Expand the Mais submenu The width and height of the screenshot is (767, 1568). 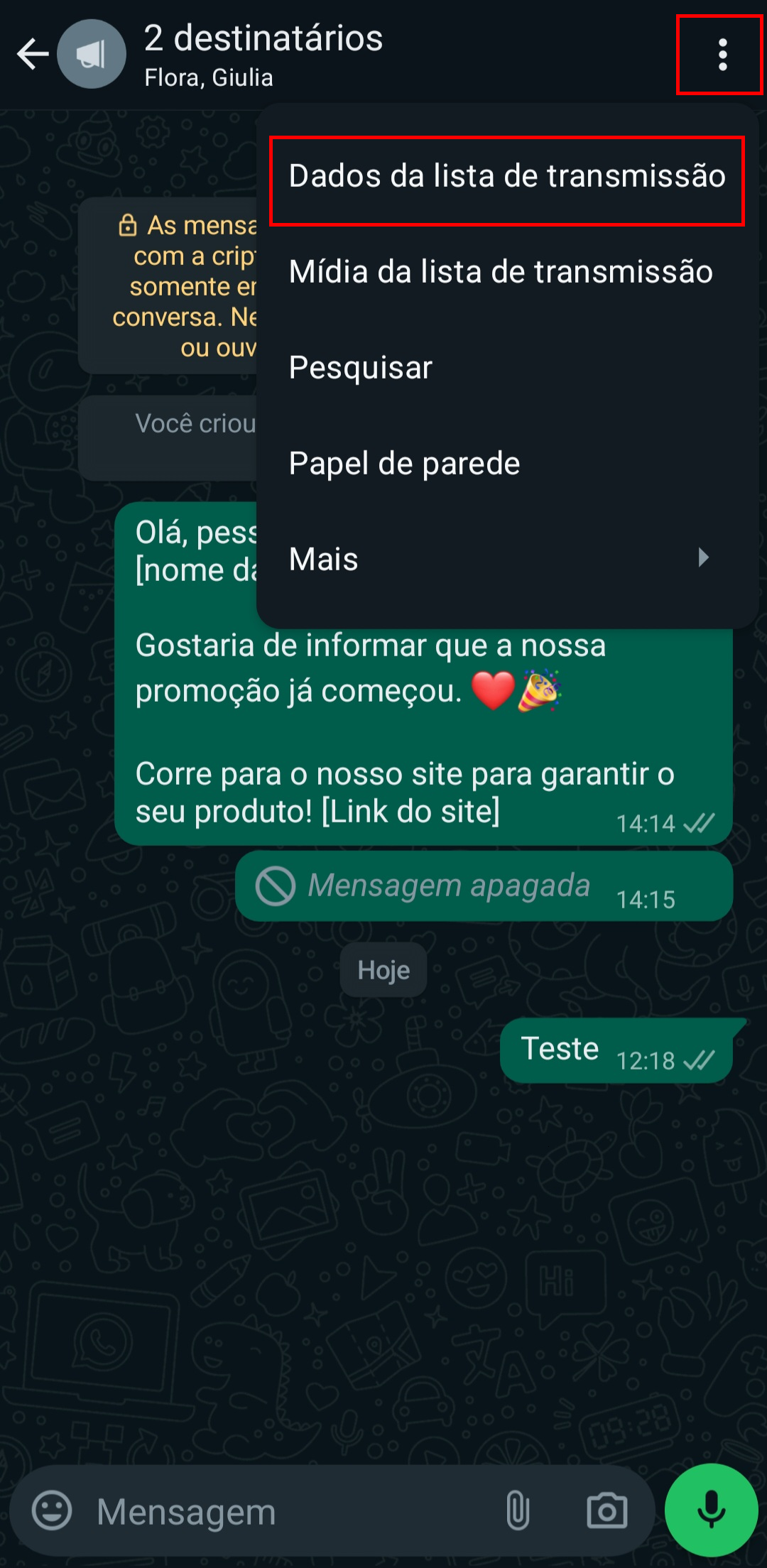[497, 559]
